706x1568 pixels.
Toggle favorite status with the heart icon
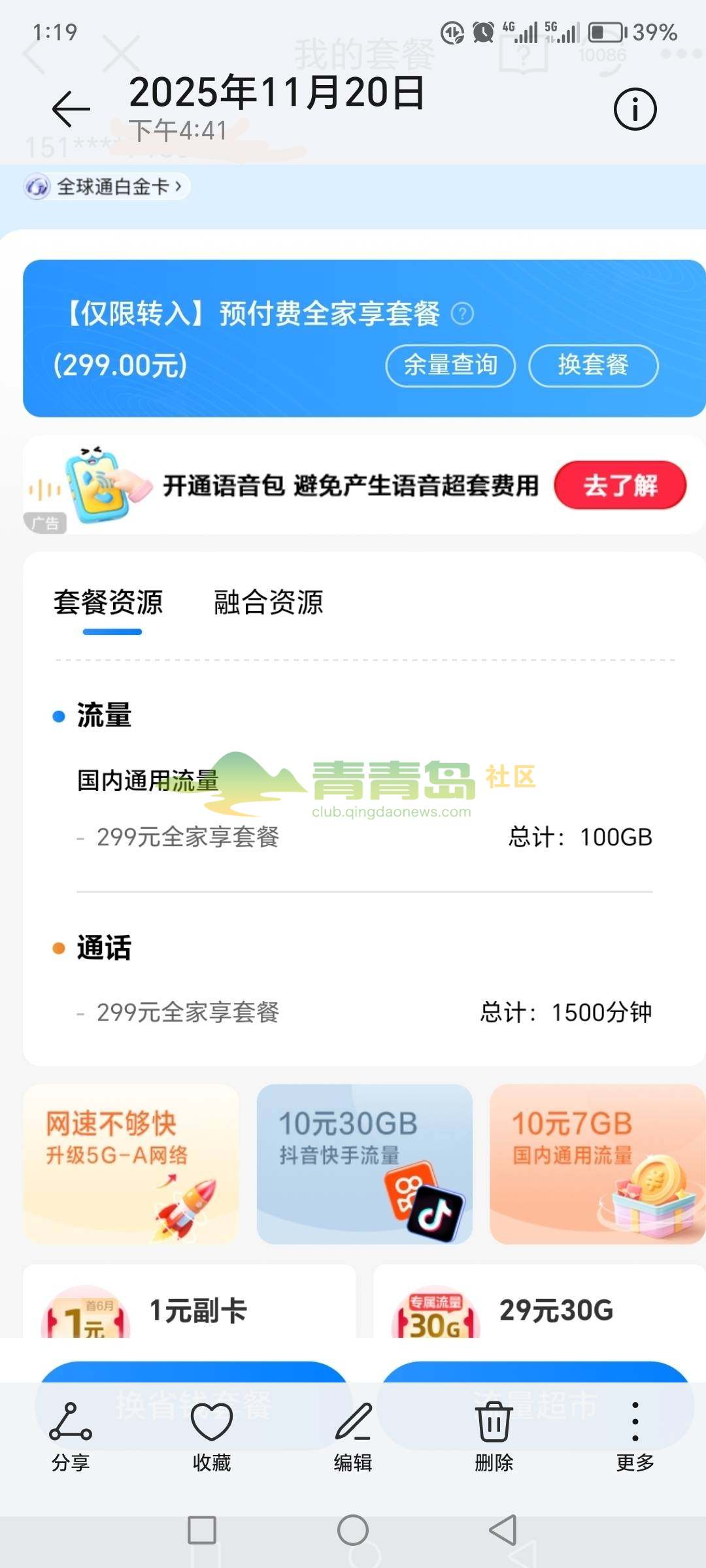212,1431
